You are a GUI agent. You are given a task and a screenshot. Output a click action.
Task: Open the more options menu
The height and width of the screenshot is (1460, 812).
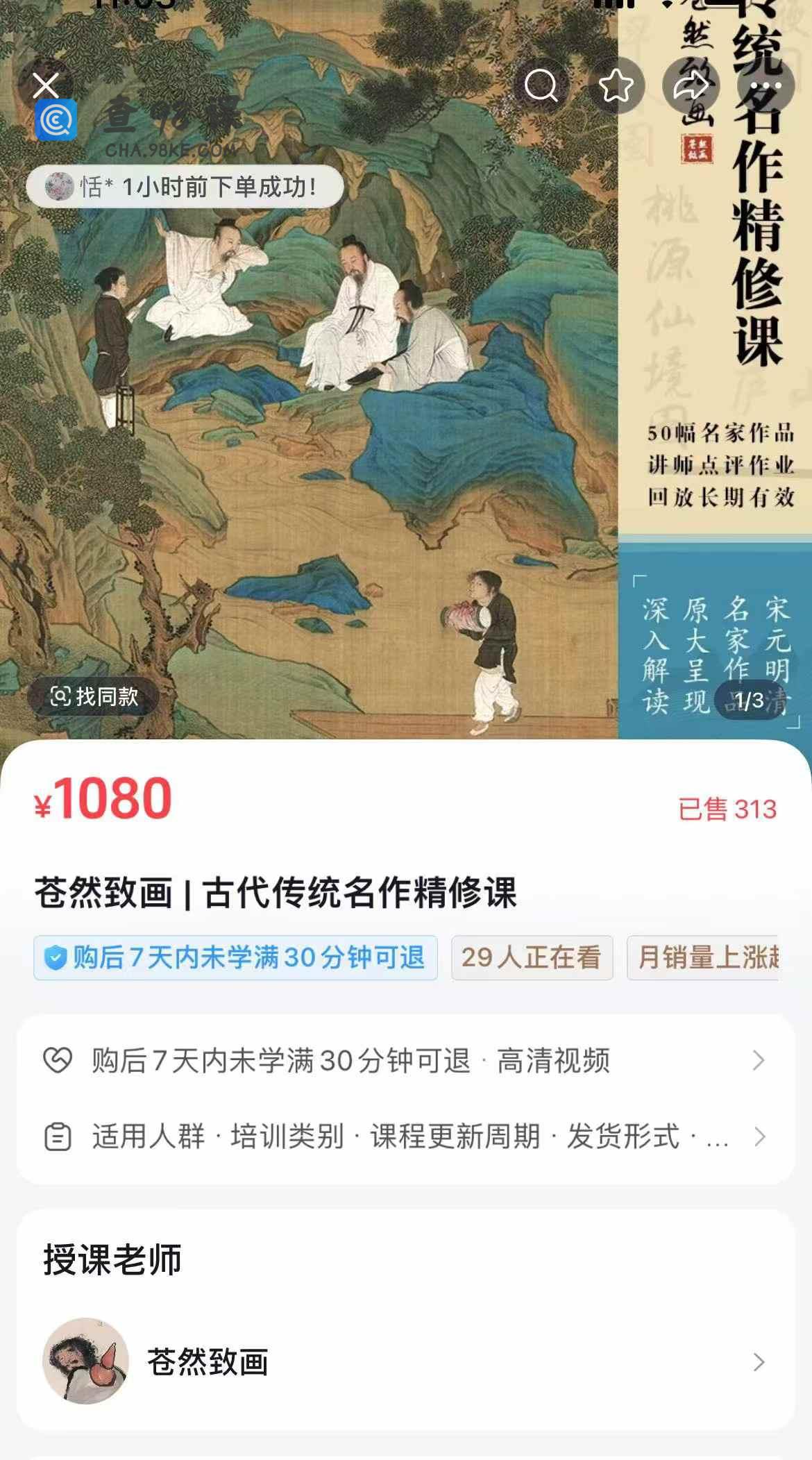[x=766, y=86]
